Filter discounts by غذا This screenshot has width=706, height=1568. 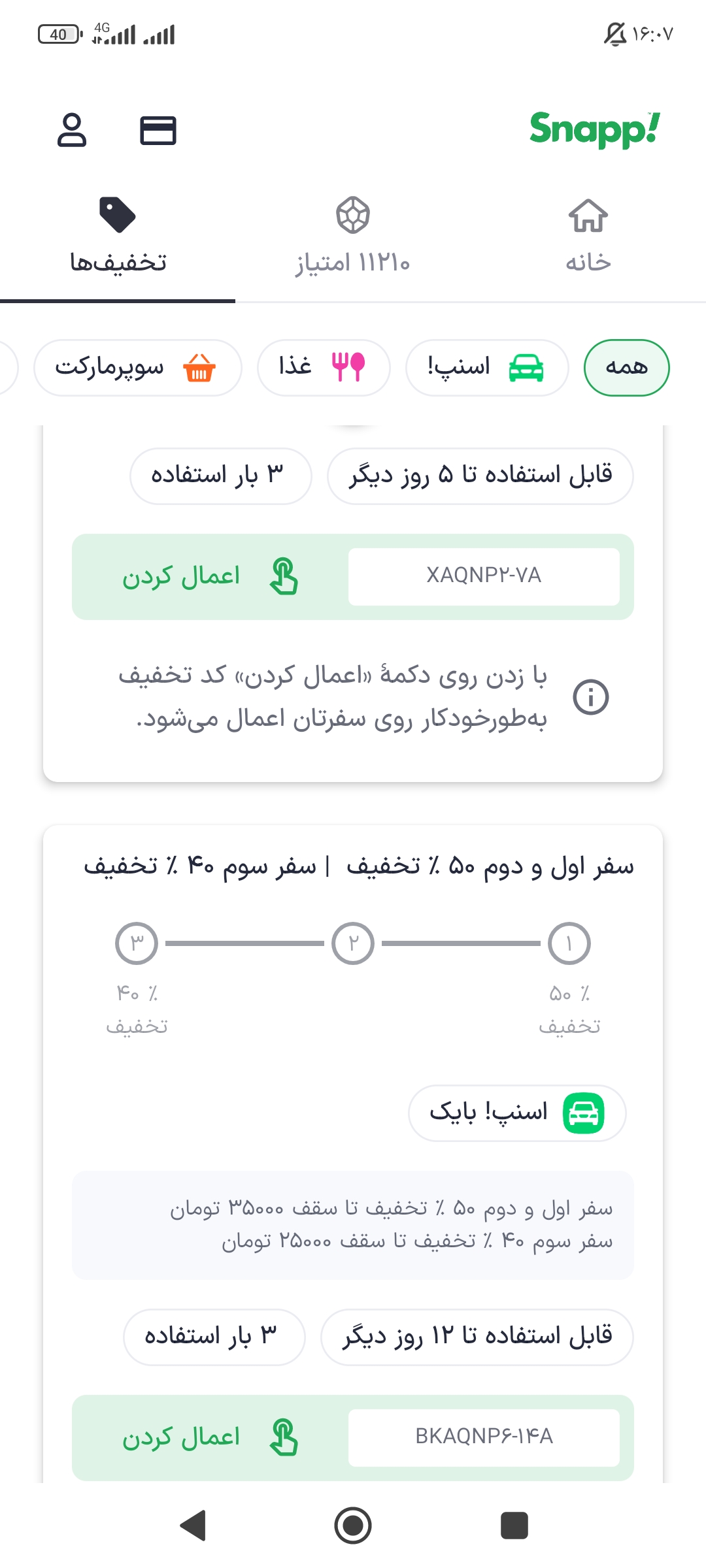[324, 368]
